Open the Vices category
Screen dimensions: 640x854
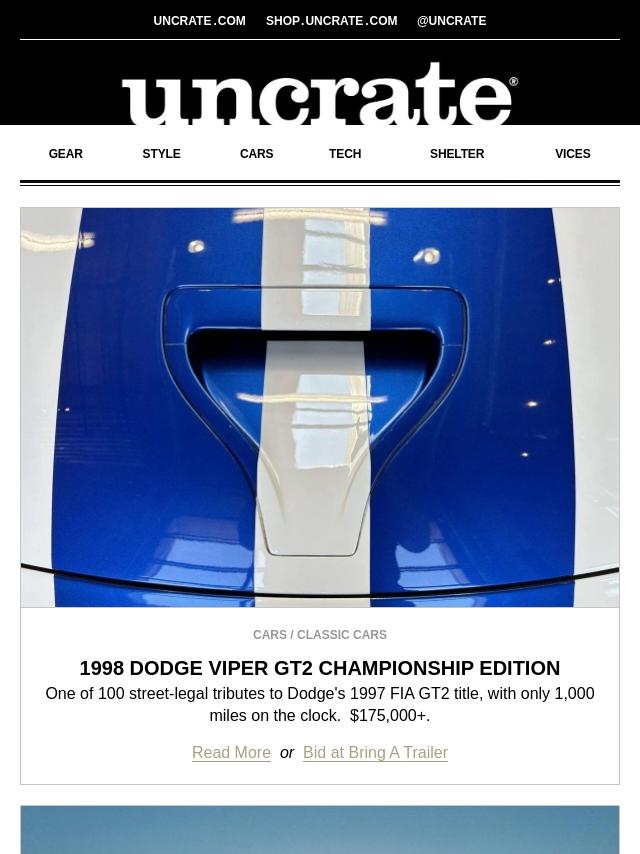(x=572, y=154)
